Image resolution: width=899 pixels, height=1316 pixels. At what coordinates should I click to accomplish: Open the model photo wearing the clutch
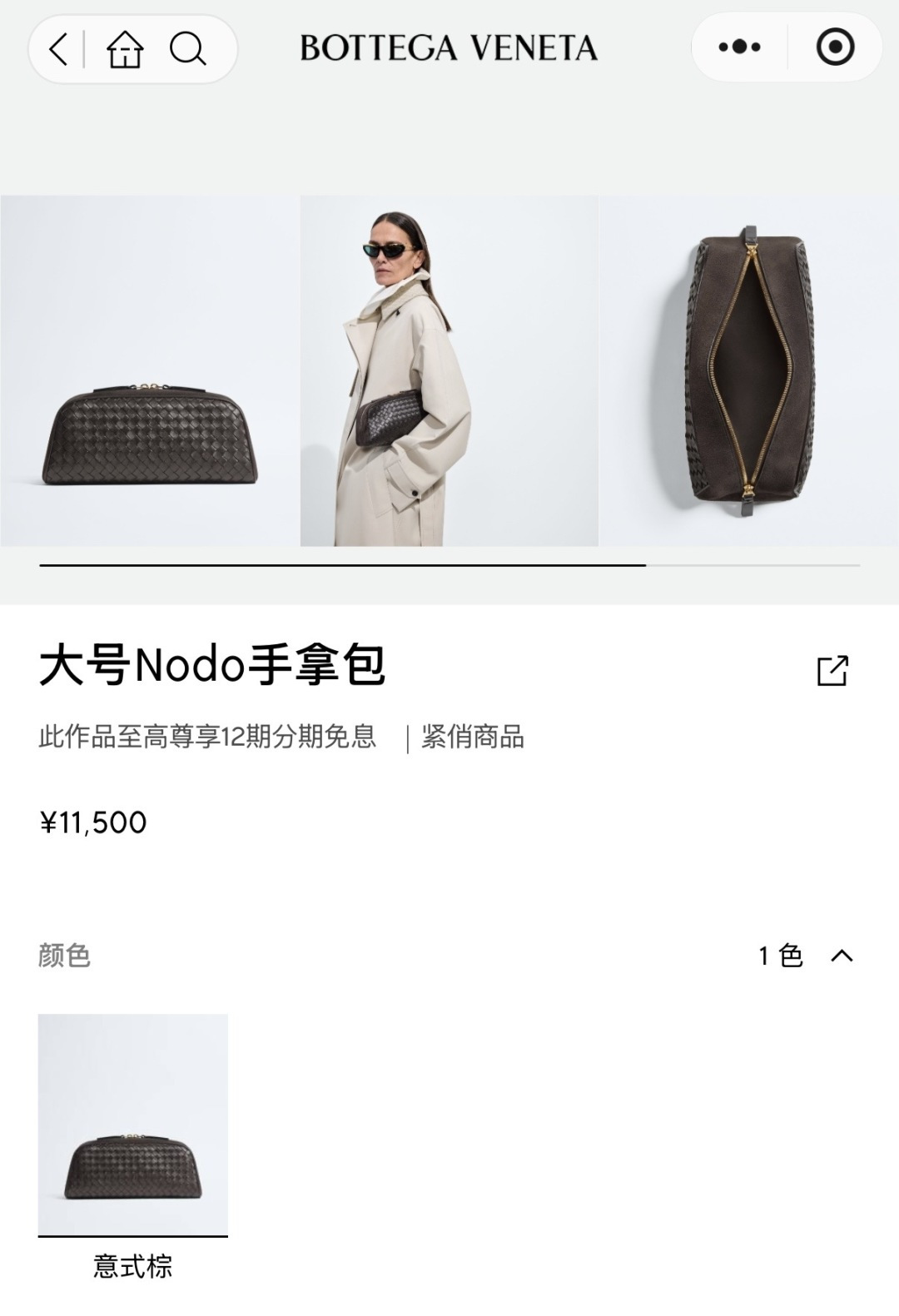pos(449,371)
